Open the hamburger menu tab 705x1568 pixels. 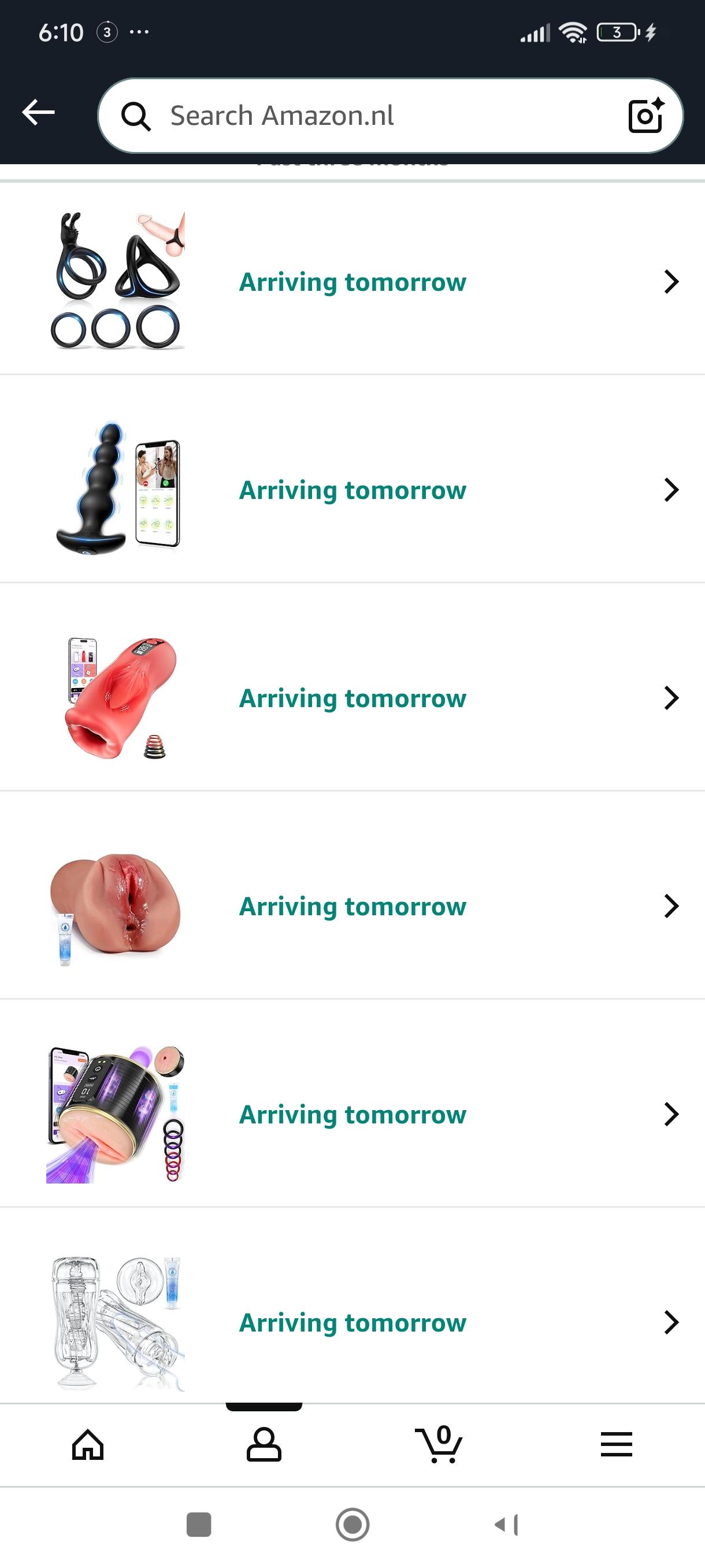tap(616, 1445)
